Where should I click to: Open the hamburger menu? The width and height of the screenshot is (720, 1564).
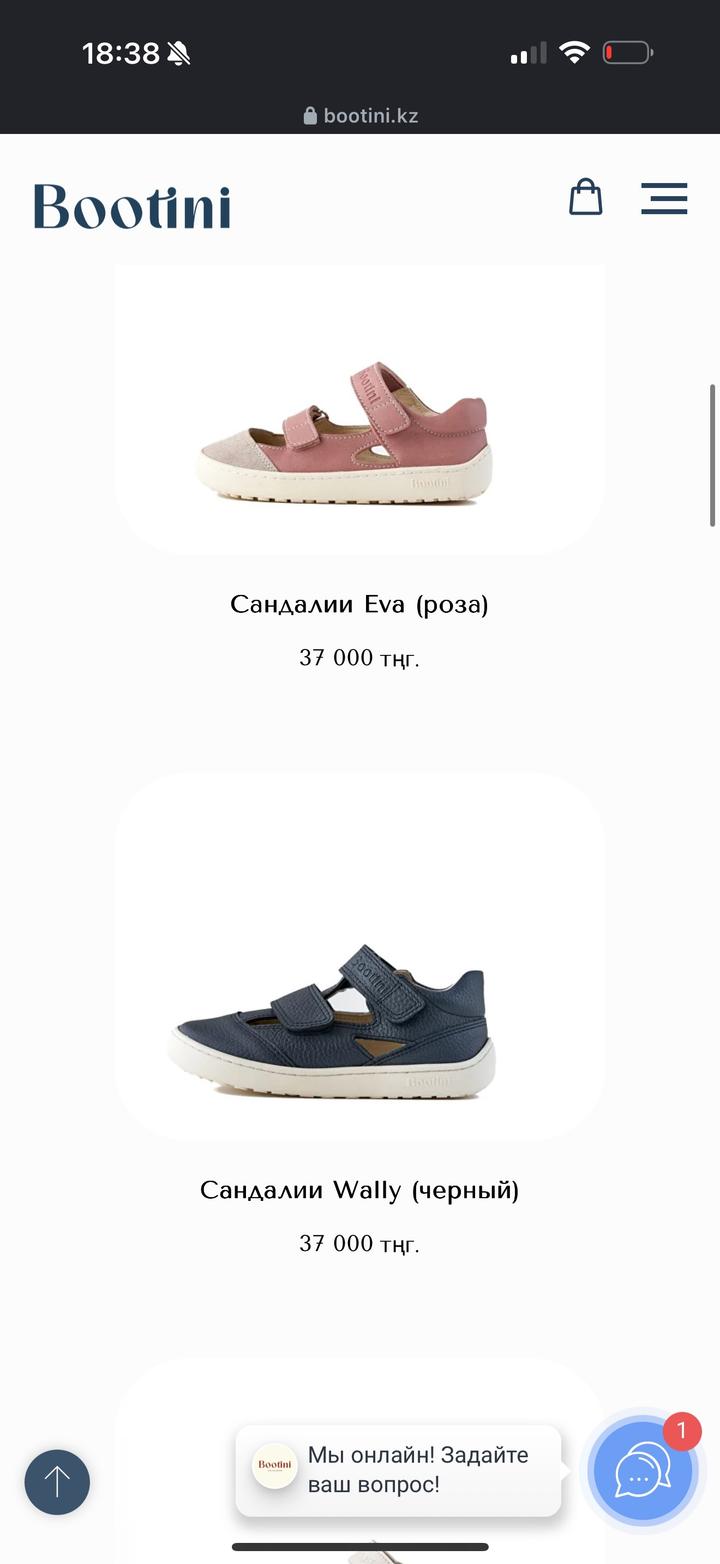tap(664, 198)
